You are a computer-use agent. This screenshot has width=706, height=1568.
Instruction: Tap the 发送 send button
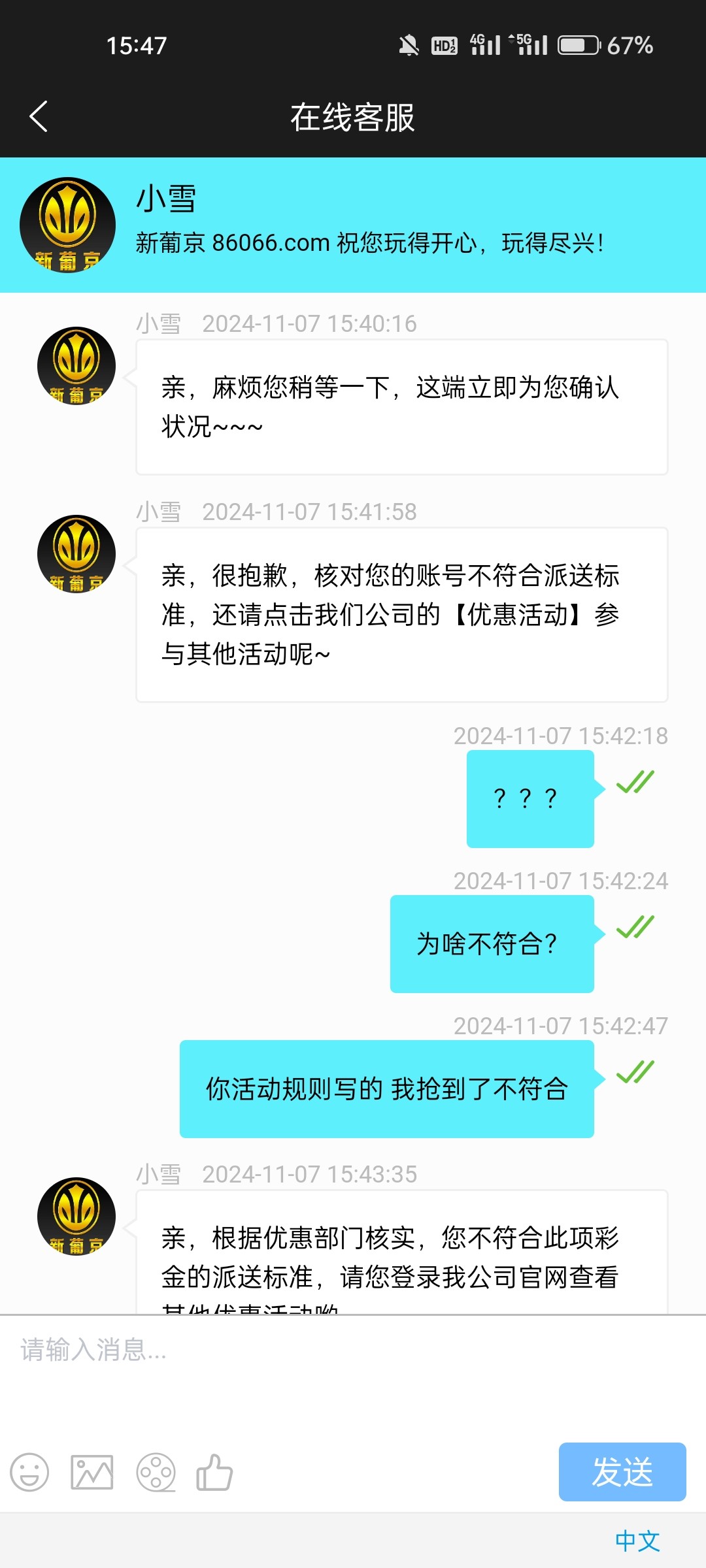click(622, 1472)
